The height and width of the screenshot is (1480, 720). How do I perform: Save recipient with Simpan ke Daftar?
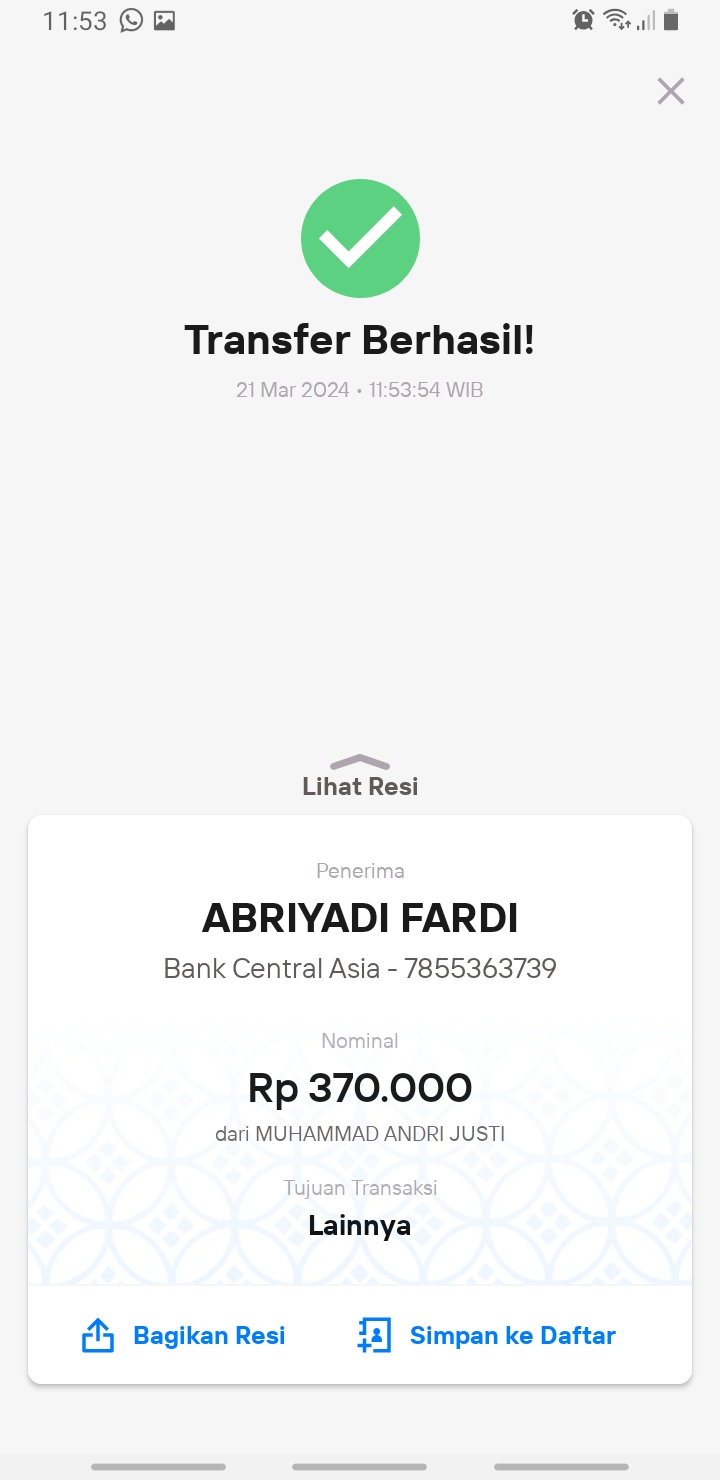click(486, 1335)
